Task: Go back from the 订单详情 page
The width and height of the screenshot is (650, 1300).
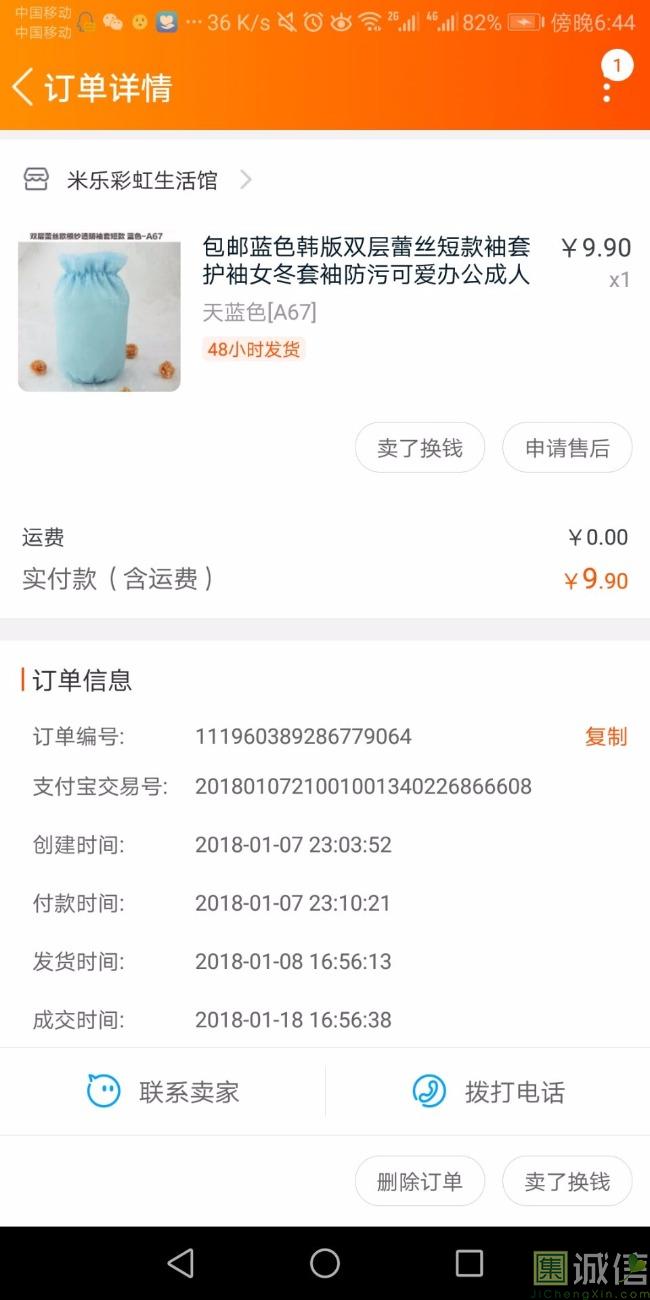Action: click(22, 87)
